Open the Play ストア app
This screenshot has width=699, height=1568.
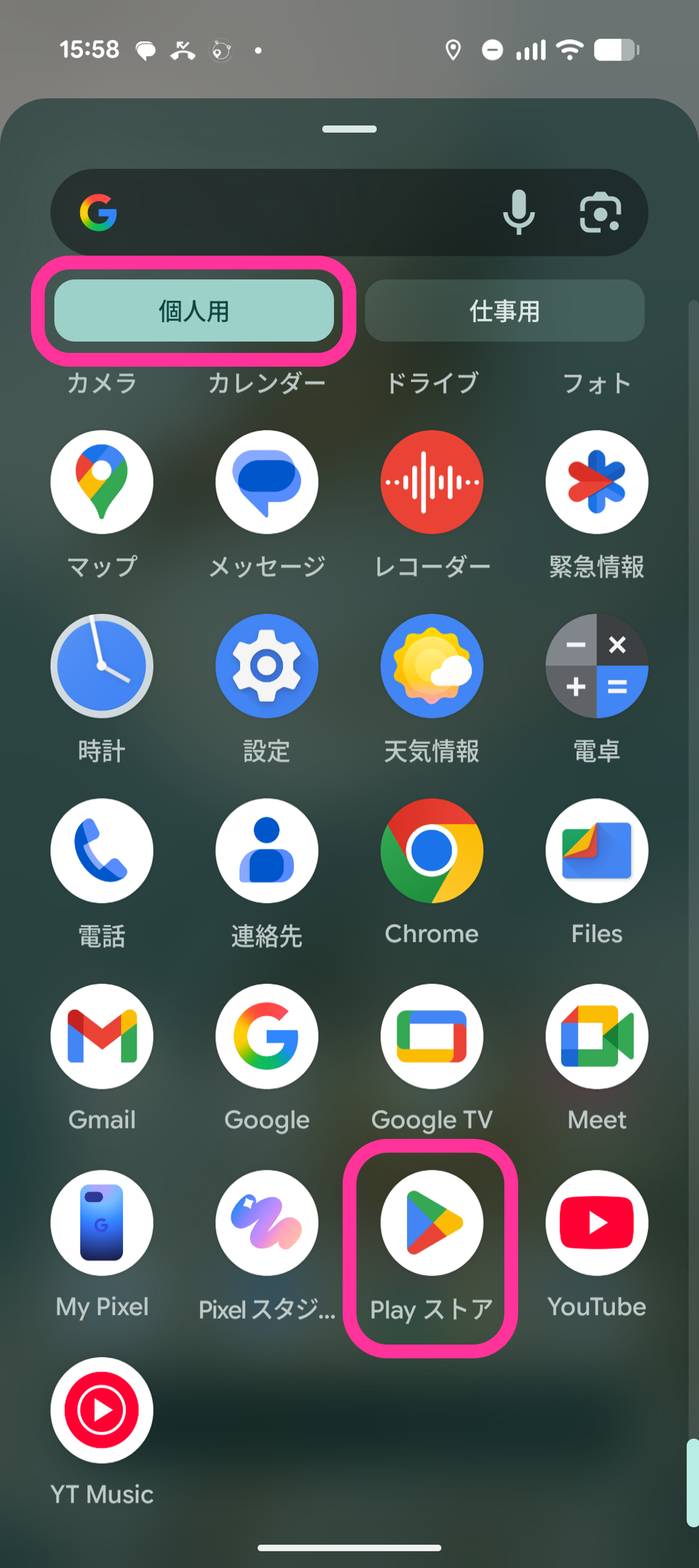tap(431, 1222)
